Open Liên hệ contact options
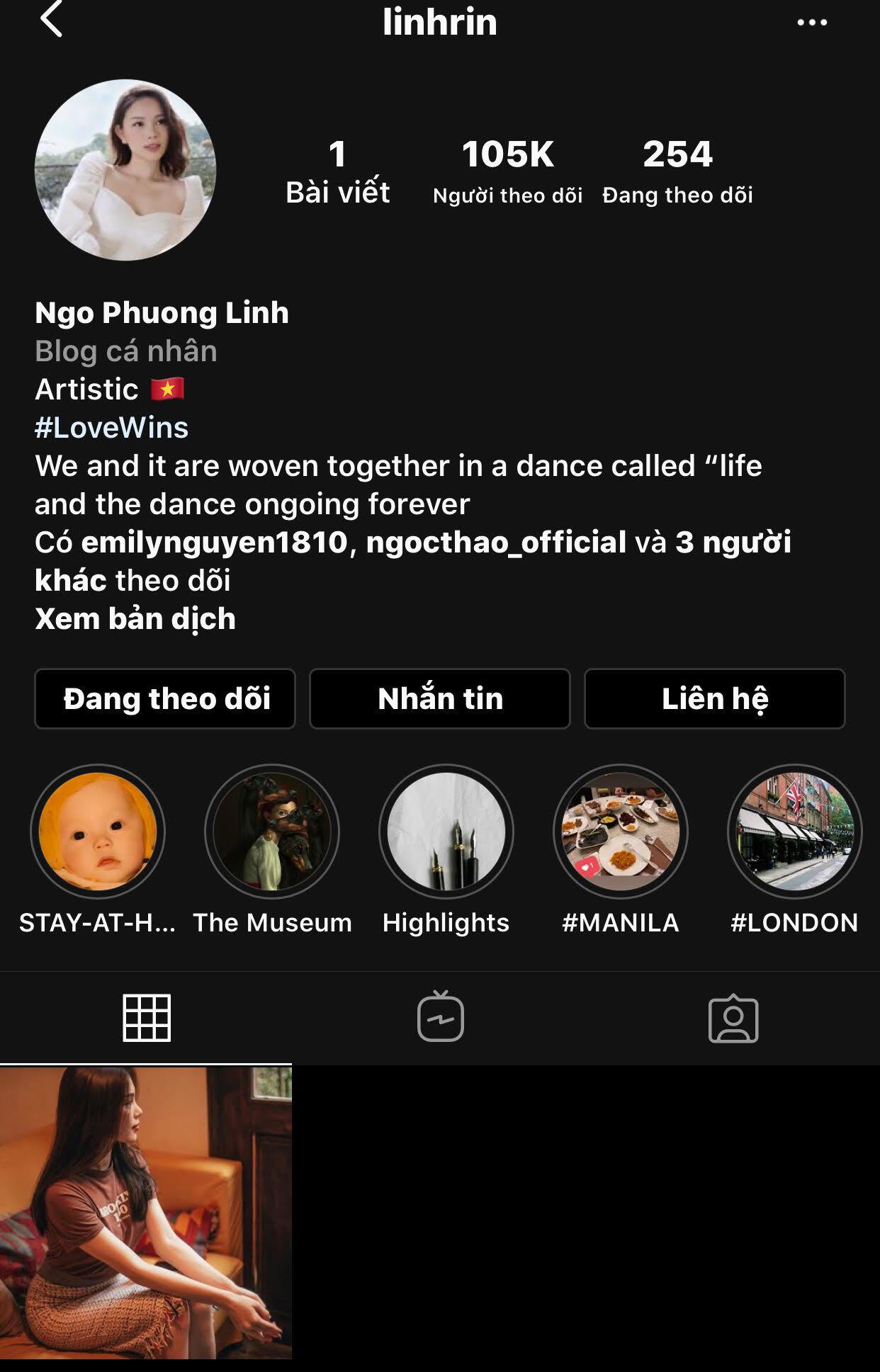This screenshot has width=880, height=1372. coord(714,699)
